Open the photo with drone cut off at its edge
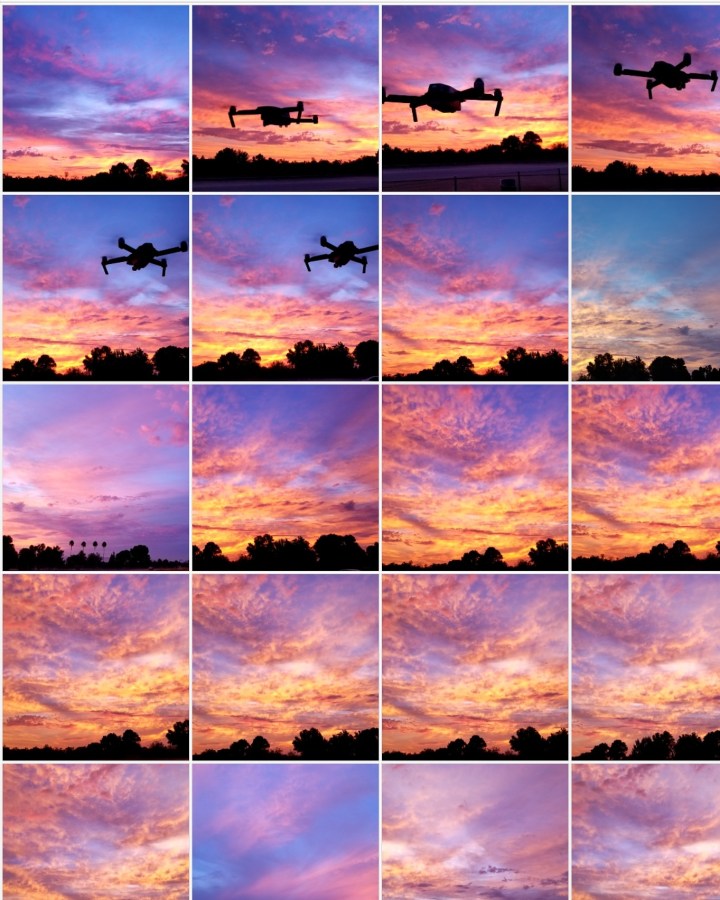The height and width of the screenshot is (900, 720). 285,288
